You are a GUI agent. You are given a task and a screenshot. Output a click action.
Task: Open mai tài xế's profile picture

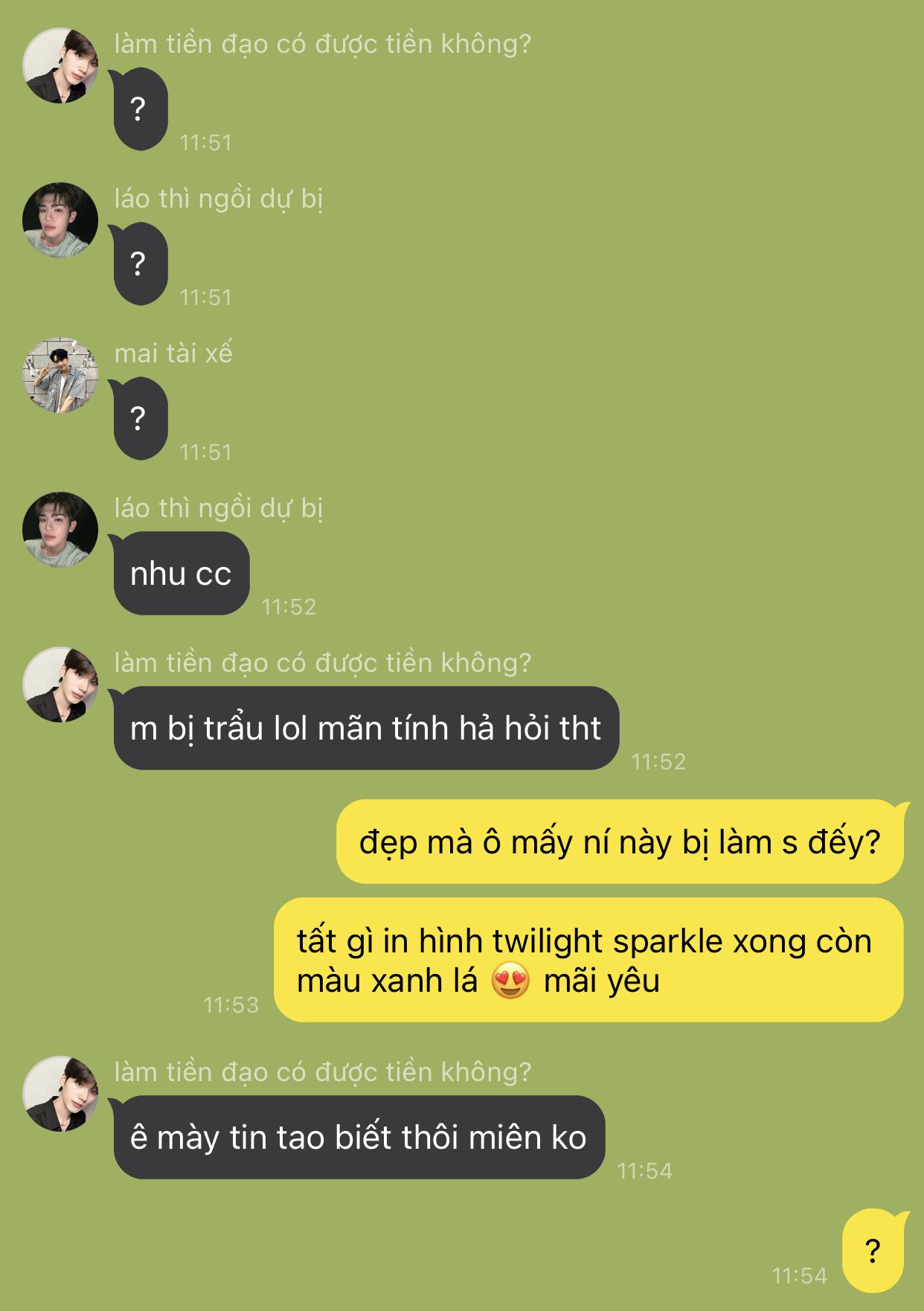[60, 375]
